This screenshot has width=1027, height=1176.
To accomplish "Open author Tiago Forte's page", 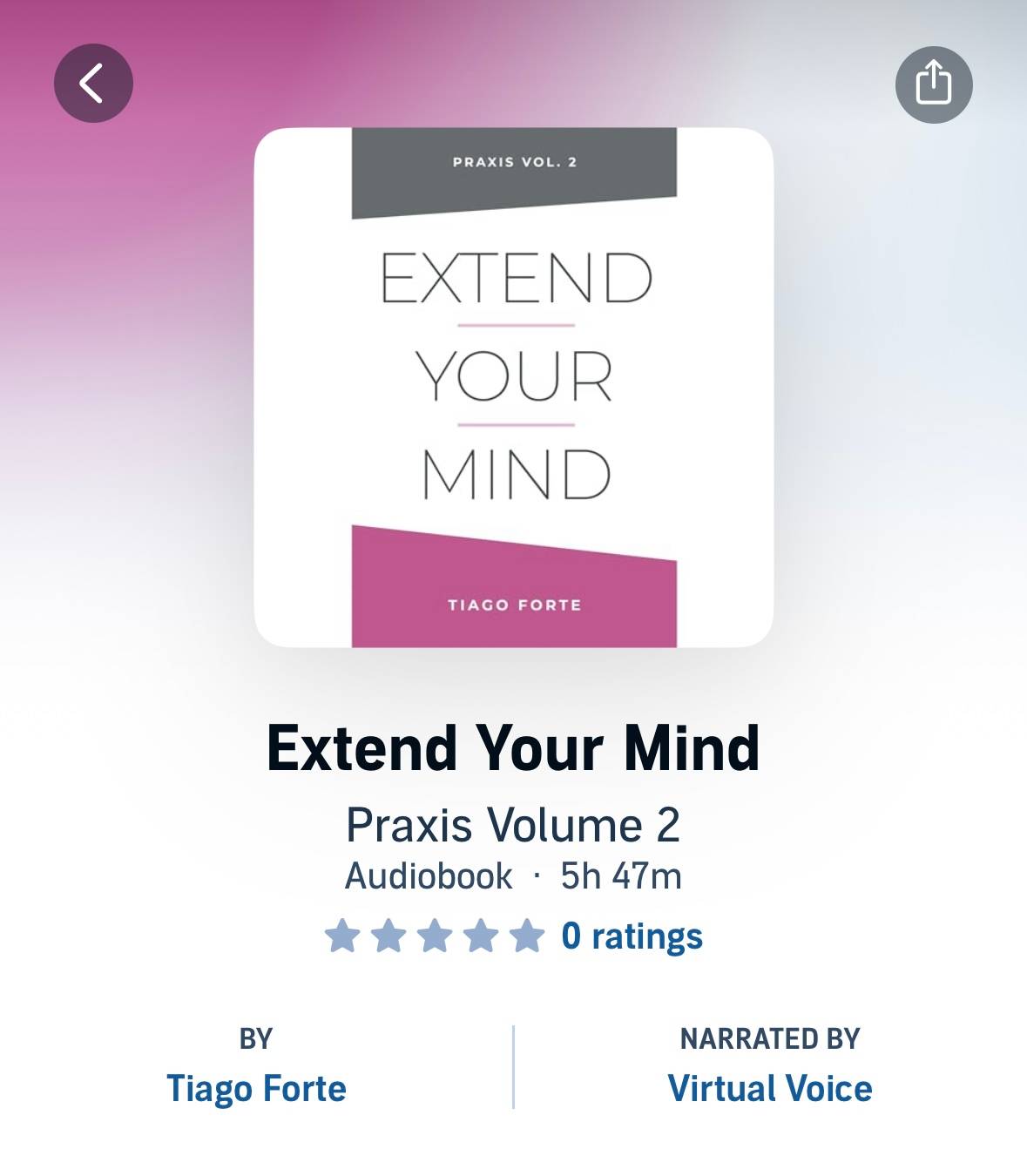I will pyautogui.click(x=256, y=1089).
